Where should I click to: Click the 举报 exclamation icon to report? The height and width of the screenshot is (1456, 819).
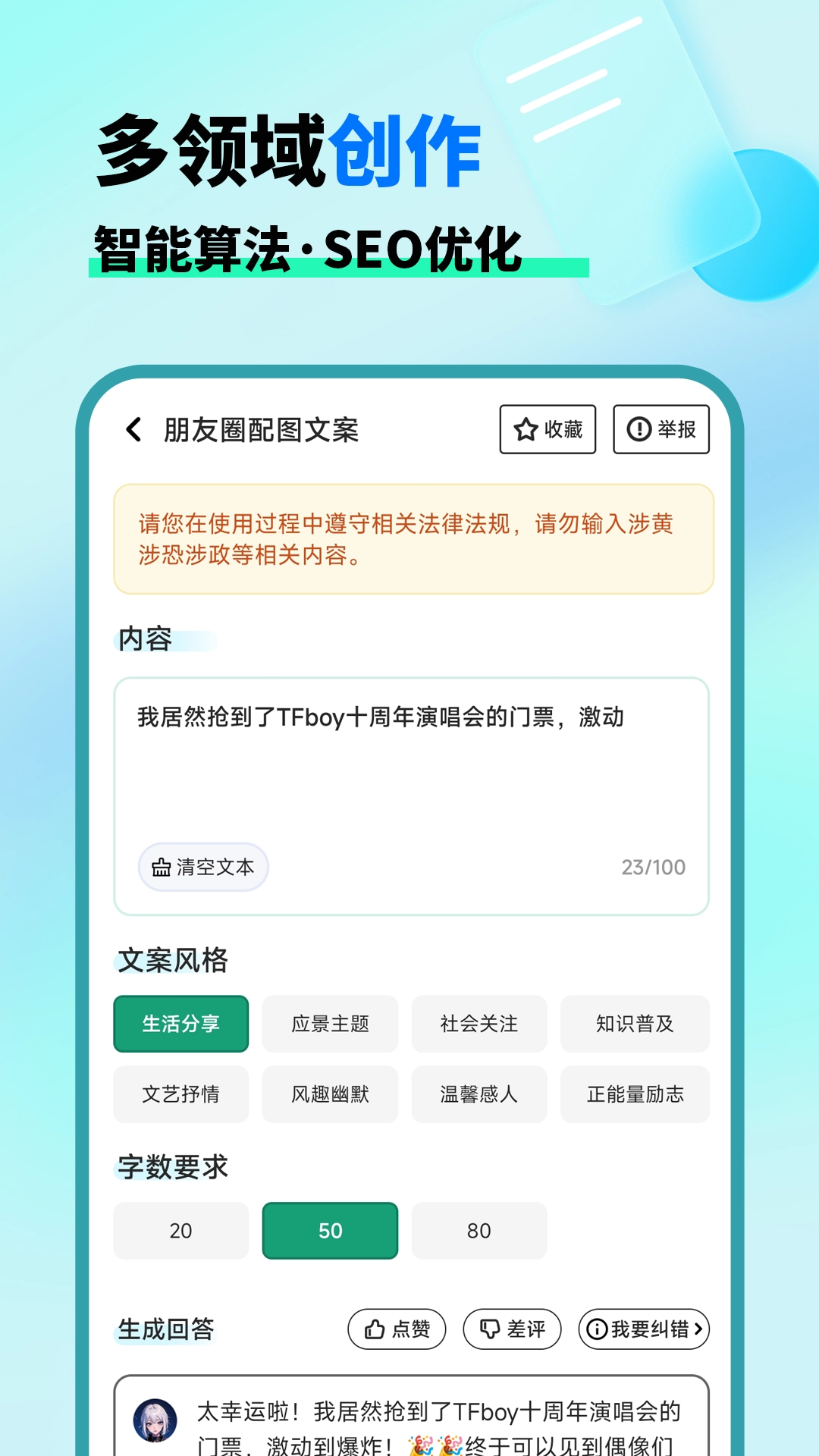click(638, 428)
